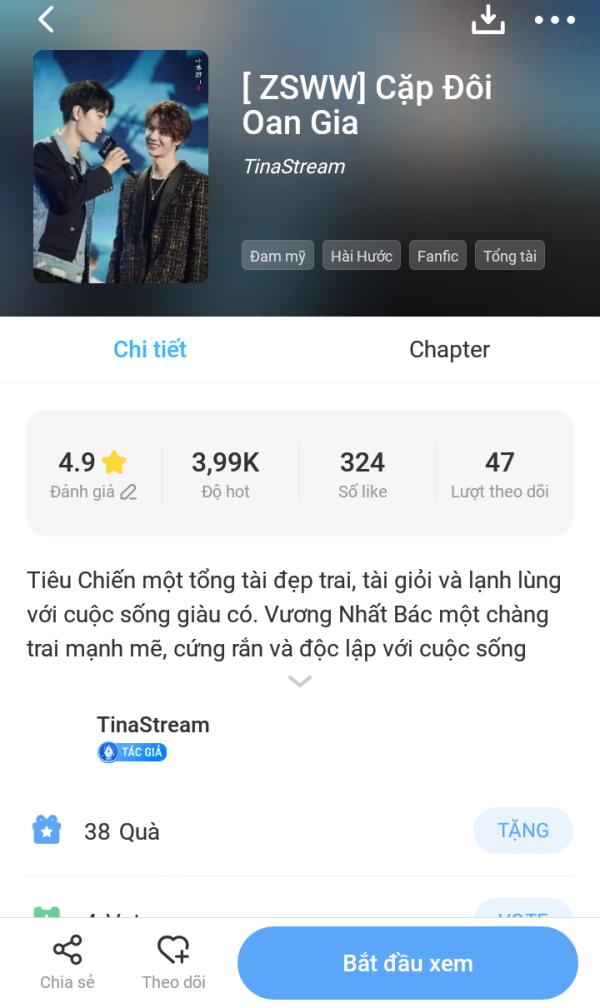Select the Đam mỹ genre tag
Screen dimensions: 600x1008
point(278,256)
